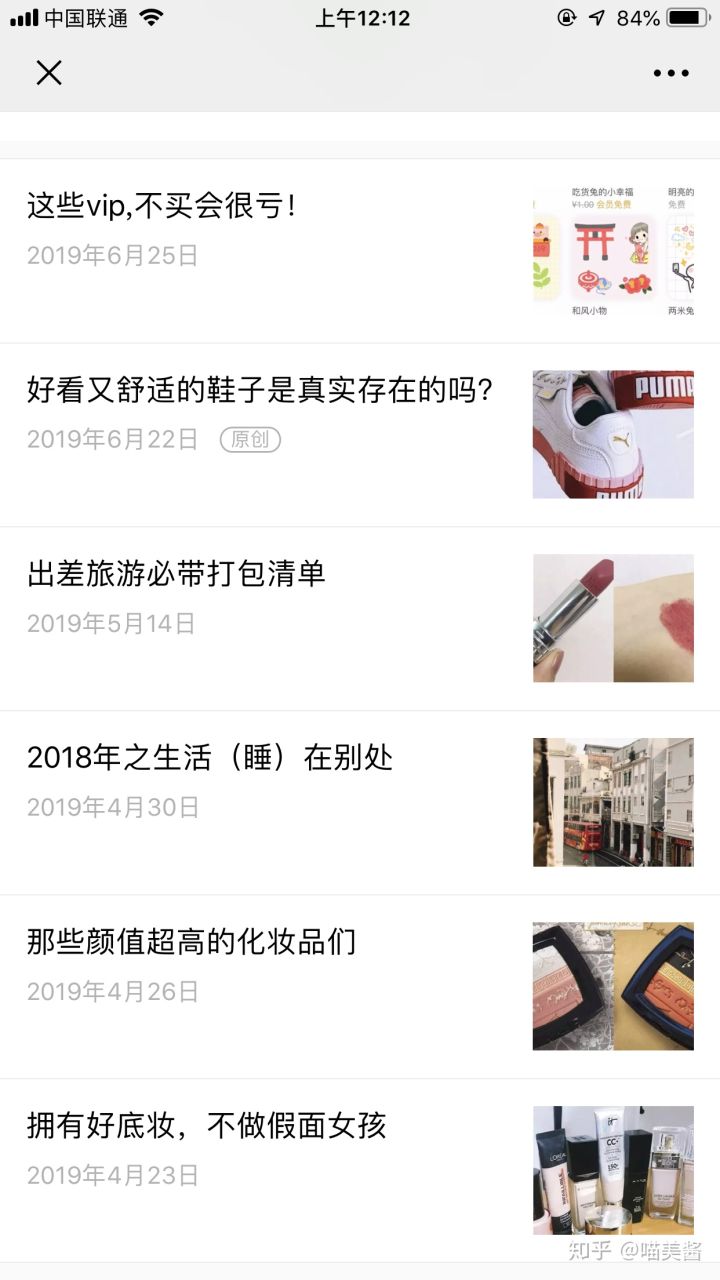
Task: Open 那些颜值超高的化妆品们 article
Action: (360, 987)
